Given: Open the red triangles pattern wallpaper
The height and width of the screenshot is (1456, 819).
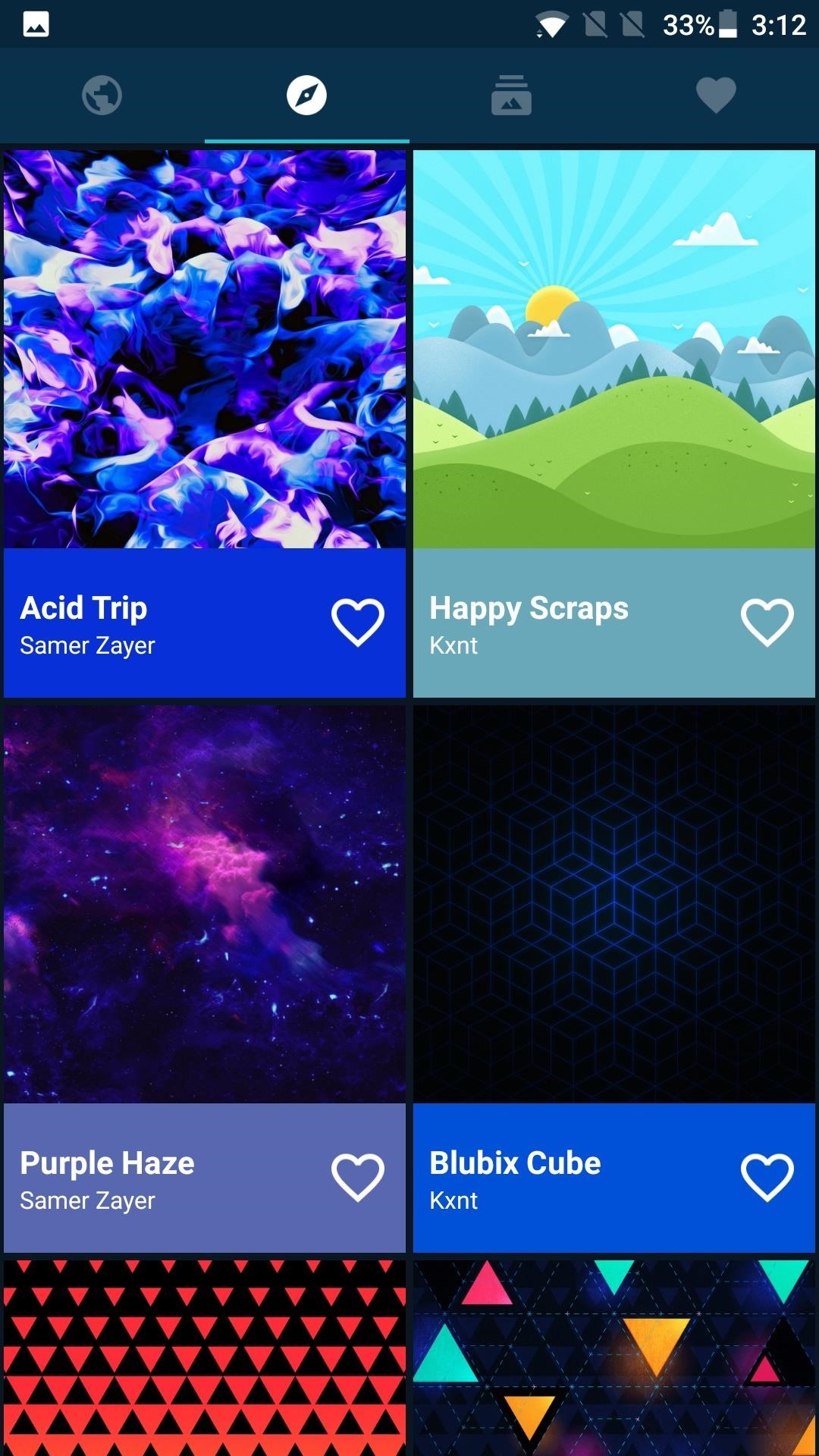Looking at the screenshot, I should (x=205, y=1357).
